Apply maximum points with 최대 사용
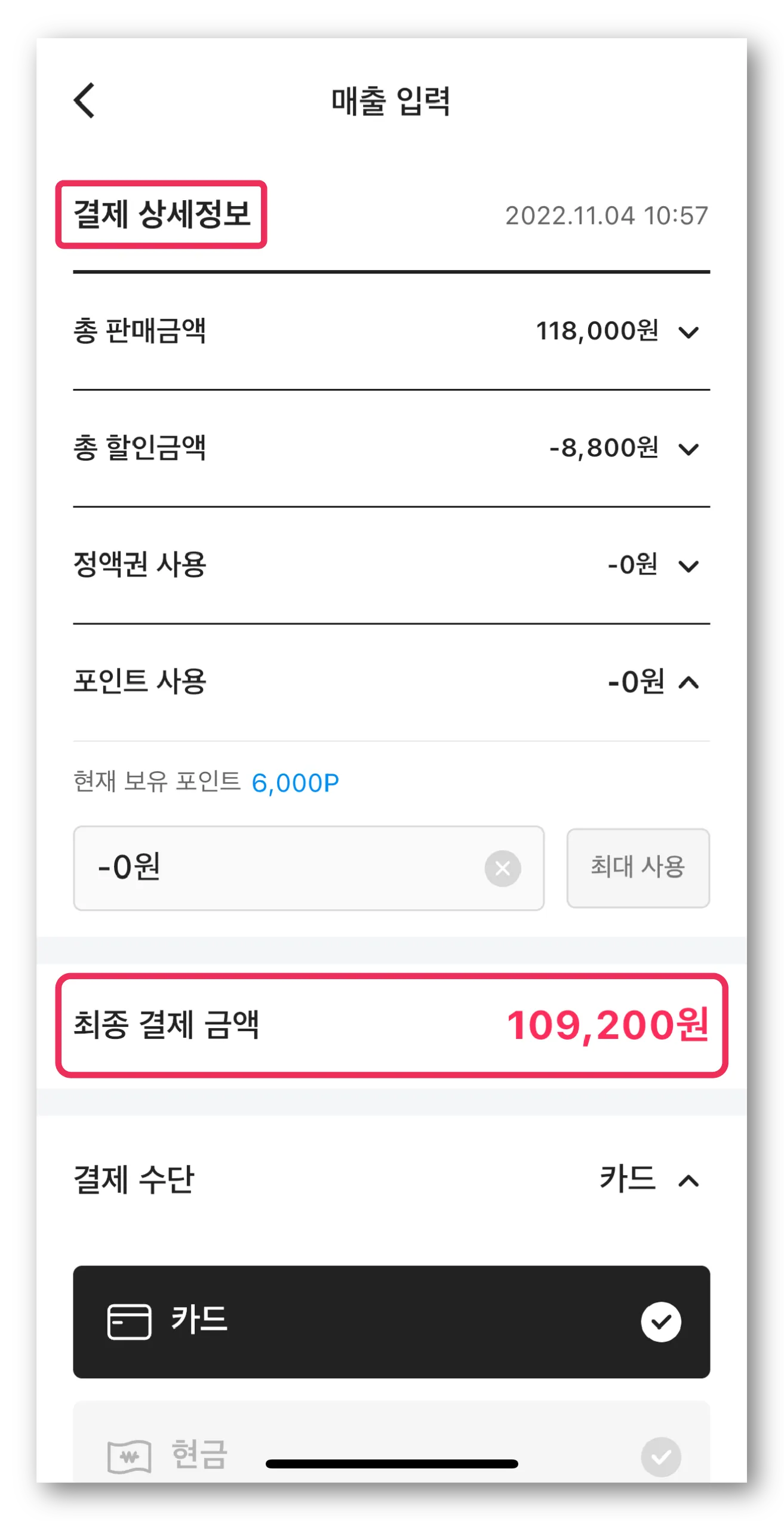 [x=638, y=867]
